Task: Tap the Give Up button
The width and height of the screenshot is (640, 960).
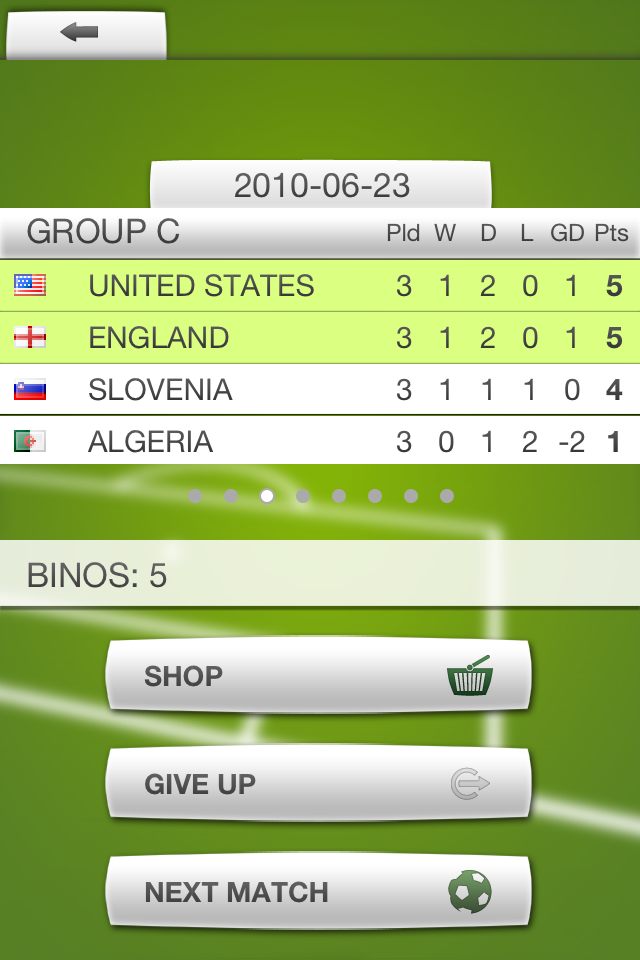Action: click(318, 784)
